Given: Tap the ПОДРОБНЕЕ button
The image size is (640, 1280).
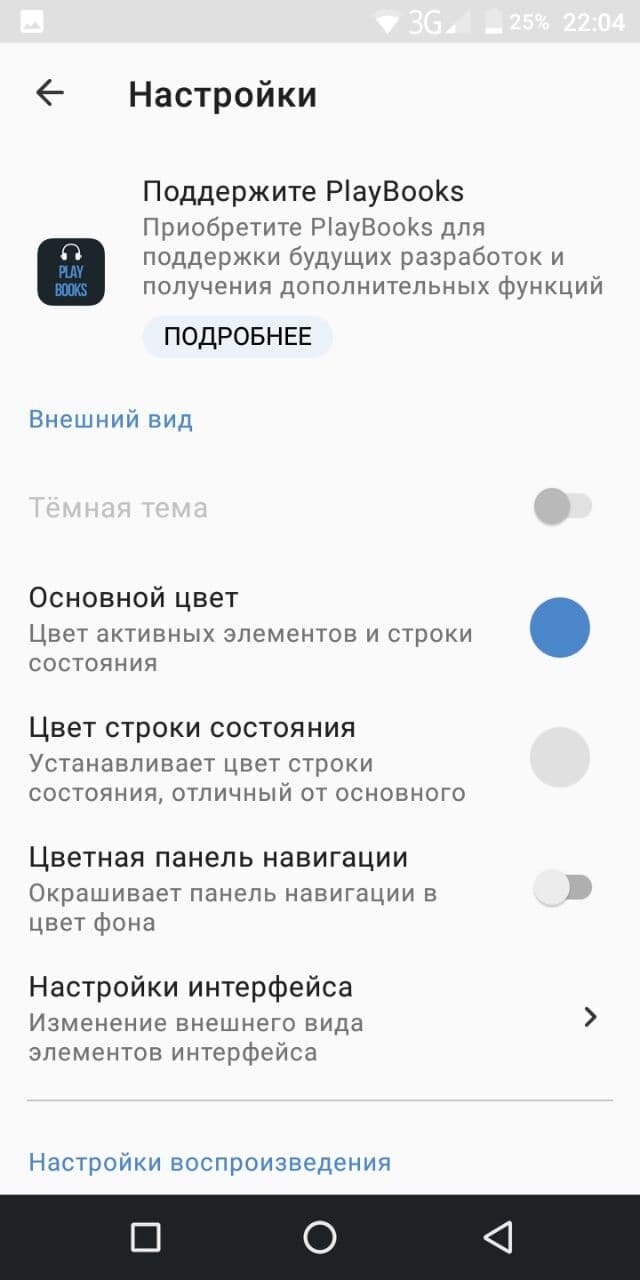Looking at the screenshot, I should pos(237,337).
